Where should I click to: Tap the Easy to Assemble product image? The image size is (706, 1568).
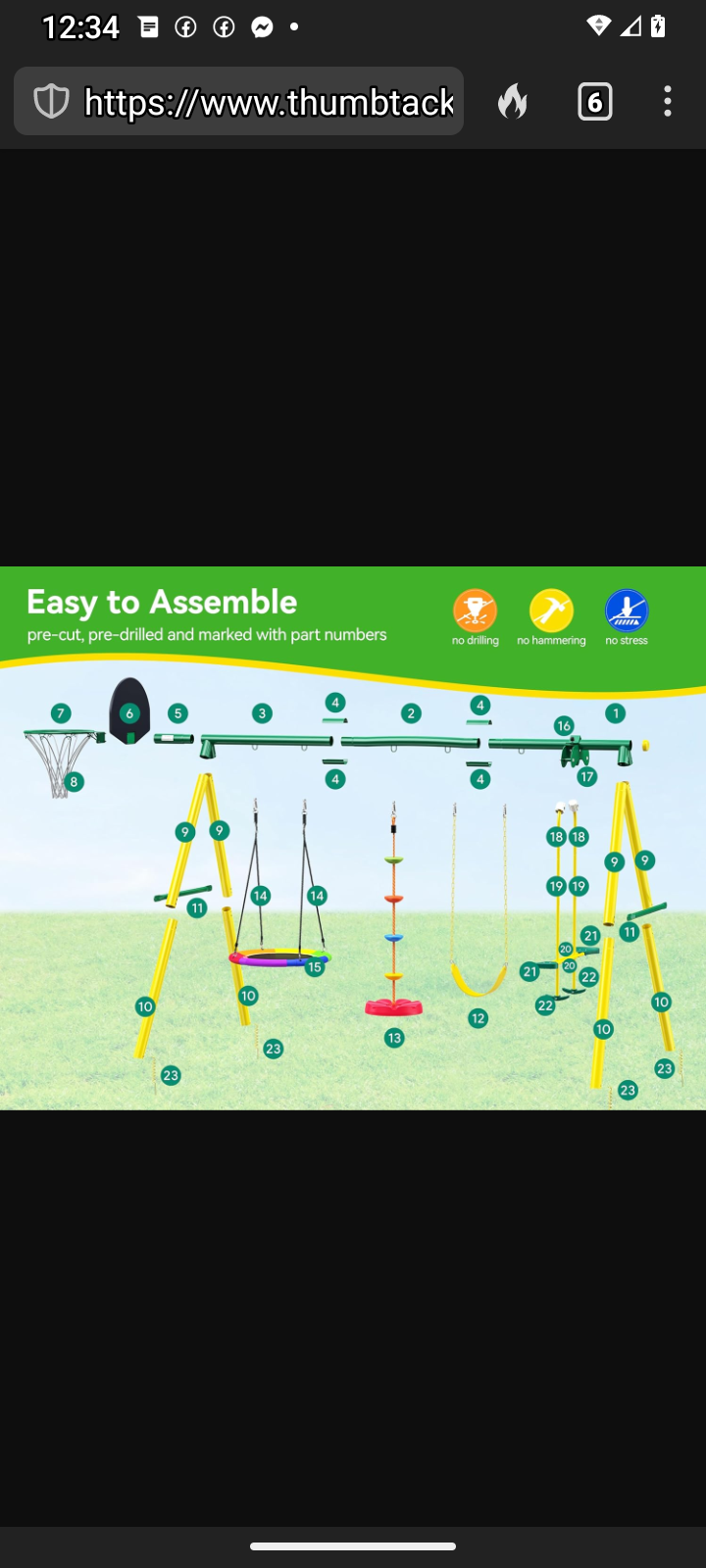pos(353,838)
